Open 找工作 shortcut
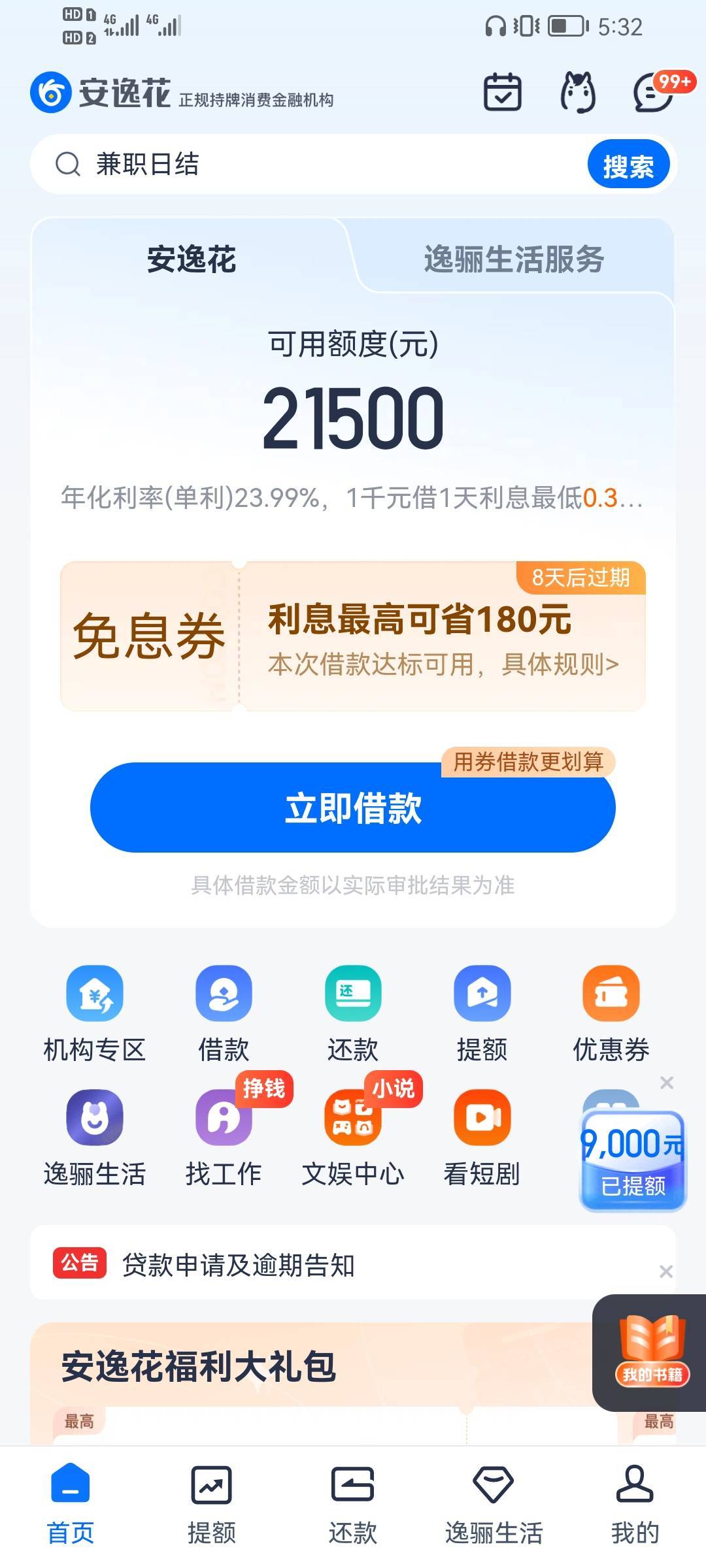Image resolution: width=706 pixels, height=1568 pixels. pyautogui.click(x=224, y=1137)
